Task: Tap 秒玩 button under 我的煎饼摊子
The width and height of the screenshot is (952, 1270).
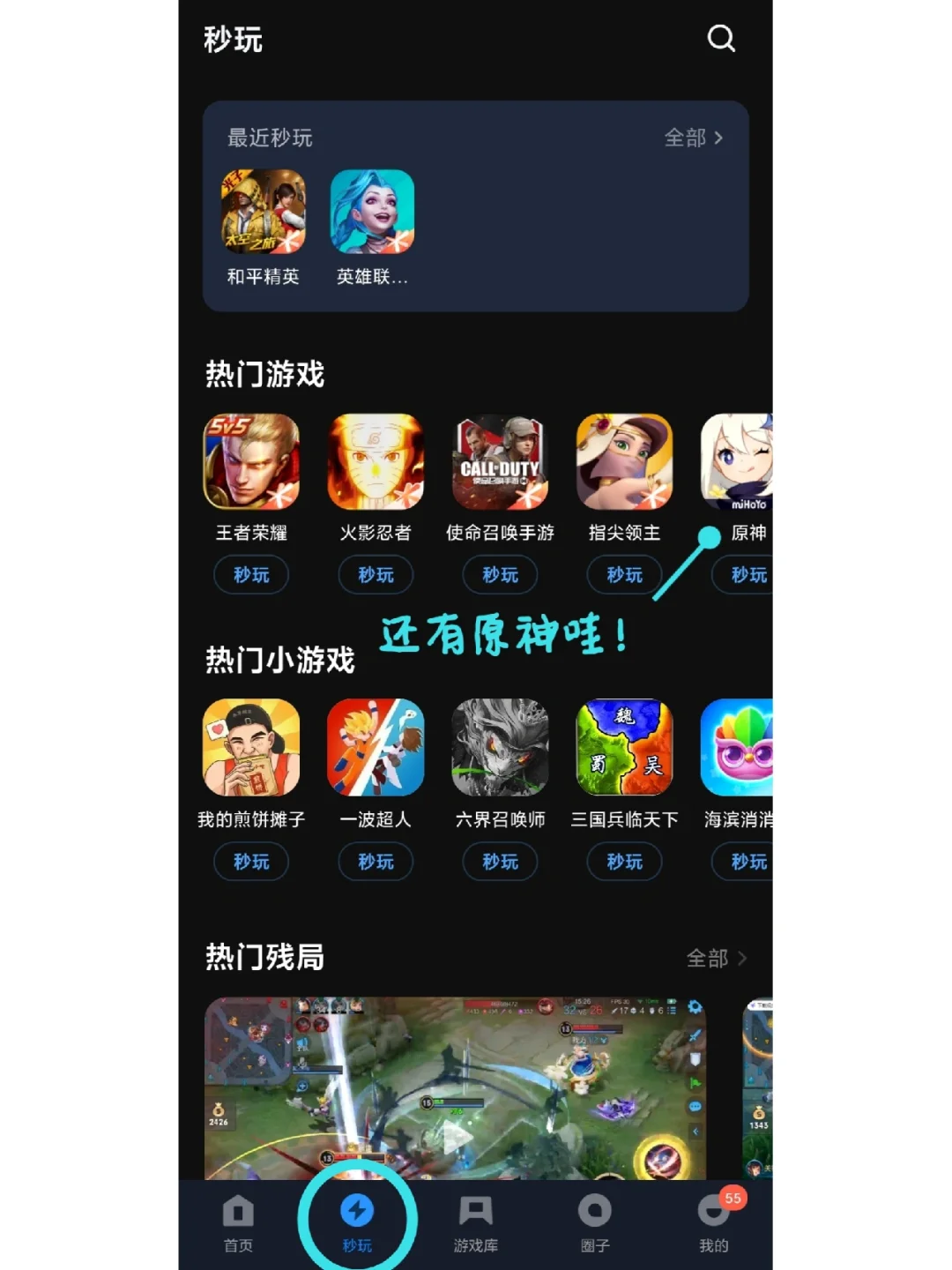Action: coord(251,862)
